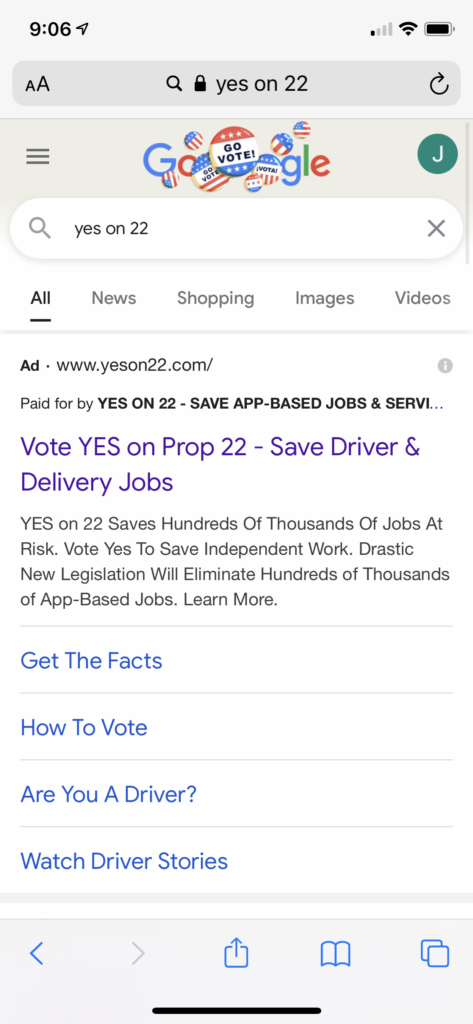Viewport: 473px width, 1024px height.
Task: Open the Get The Facts link
Action: (91, 660)
